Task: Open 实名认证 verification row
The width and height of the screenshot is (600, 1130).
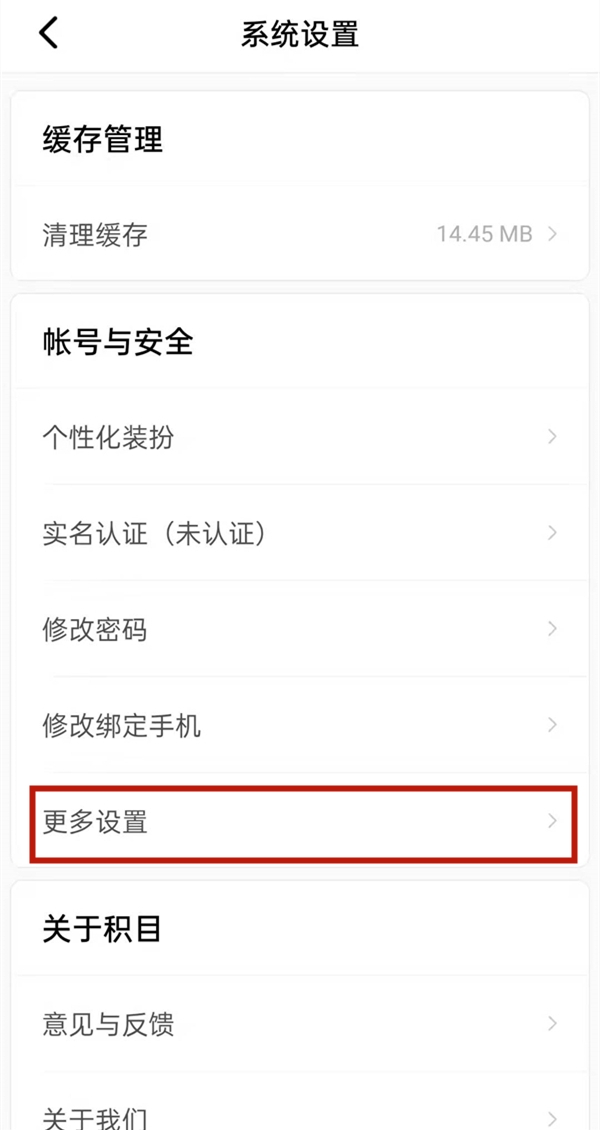Action: pyautogui.click(x=300, y=533)
